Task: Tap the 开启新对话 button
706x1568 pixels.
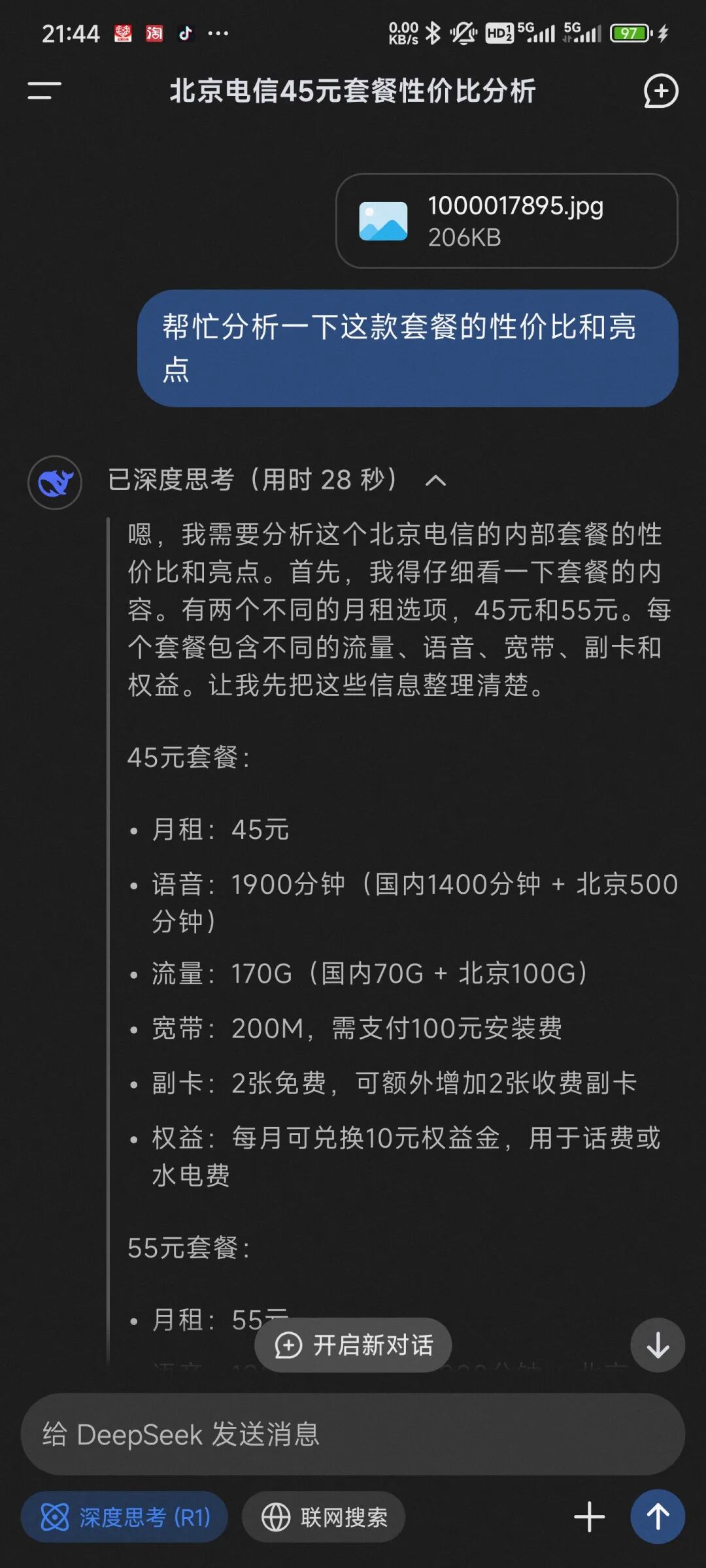Action: [353, 1345]
